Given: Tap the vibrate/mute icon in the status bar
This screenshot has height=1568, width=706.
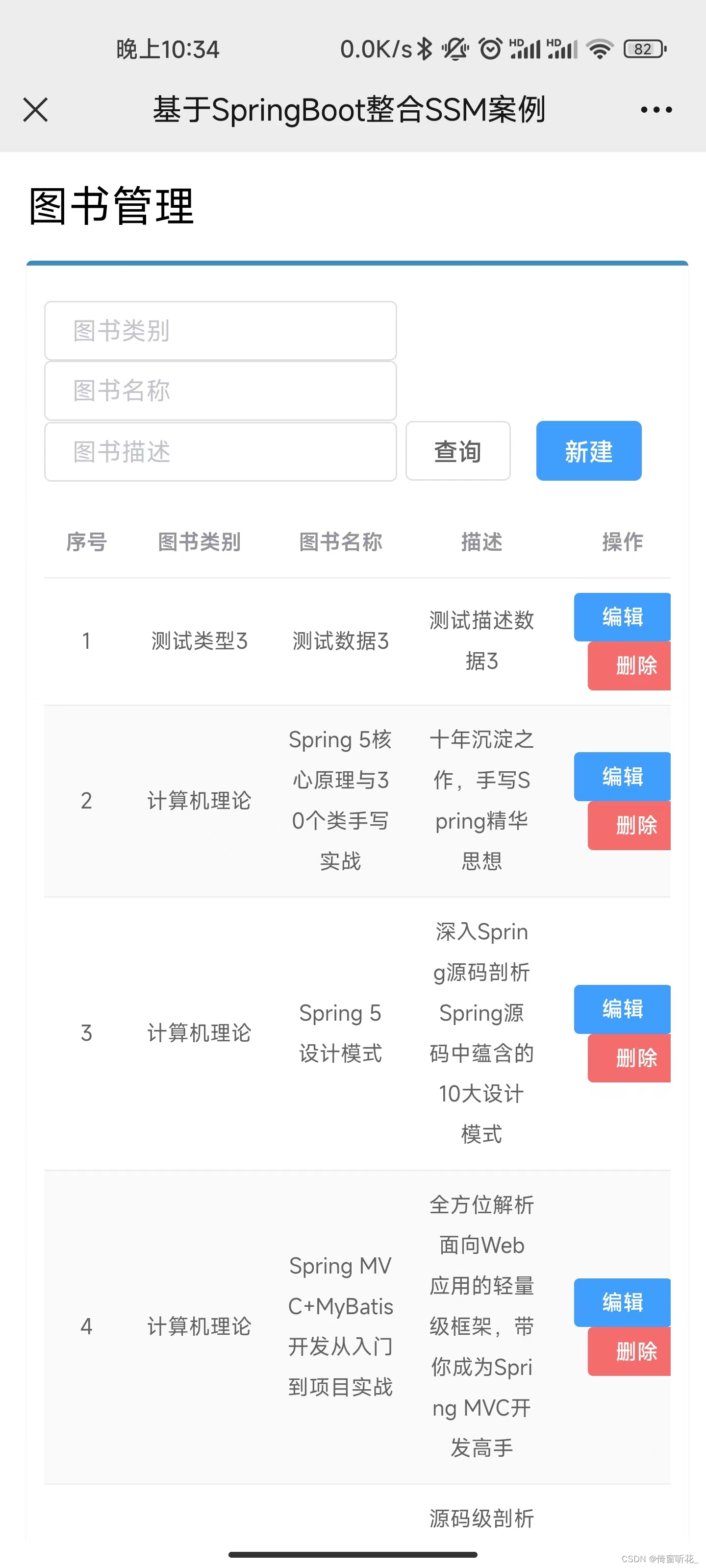Looking at the screenshot, I should [x=455, y=49].
